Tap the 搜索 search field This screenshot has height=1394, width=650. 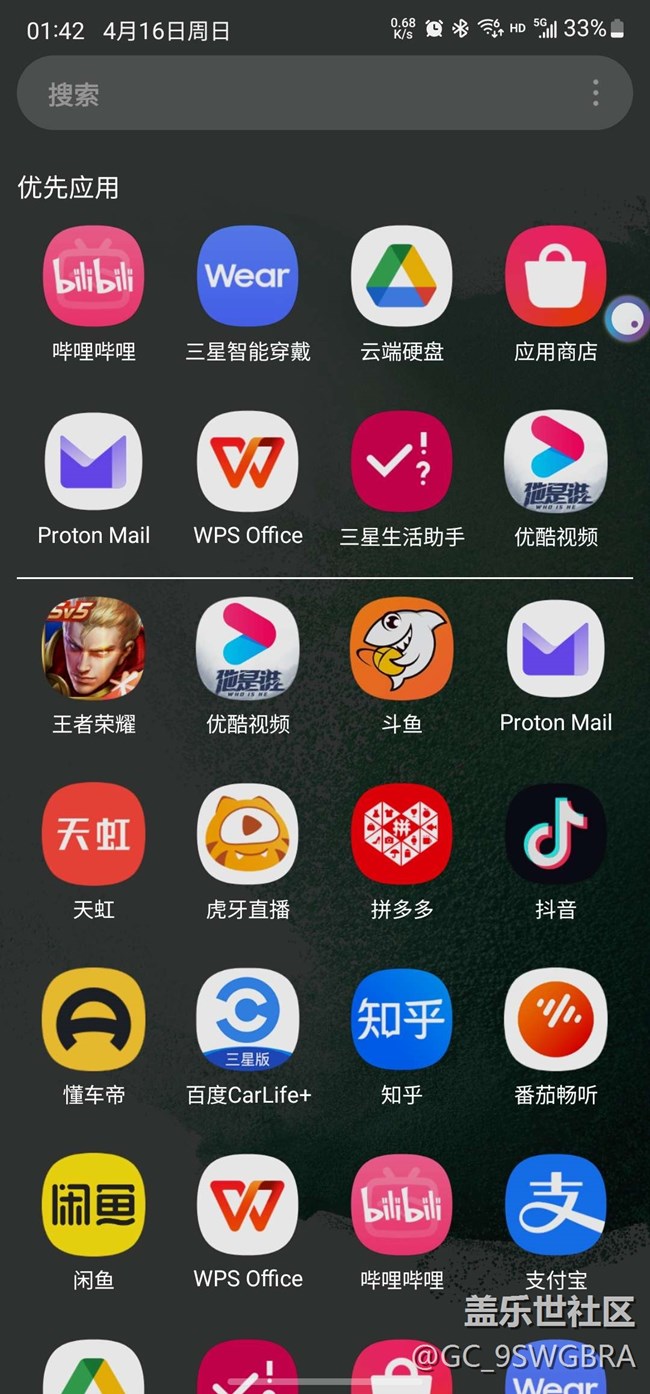[x=300, y=94]
